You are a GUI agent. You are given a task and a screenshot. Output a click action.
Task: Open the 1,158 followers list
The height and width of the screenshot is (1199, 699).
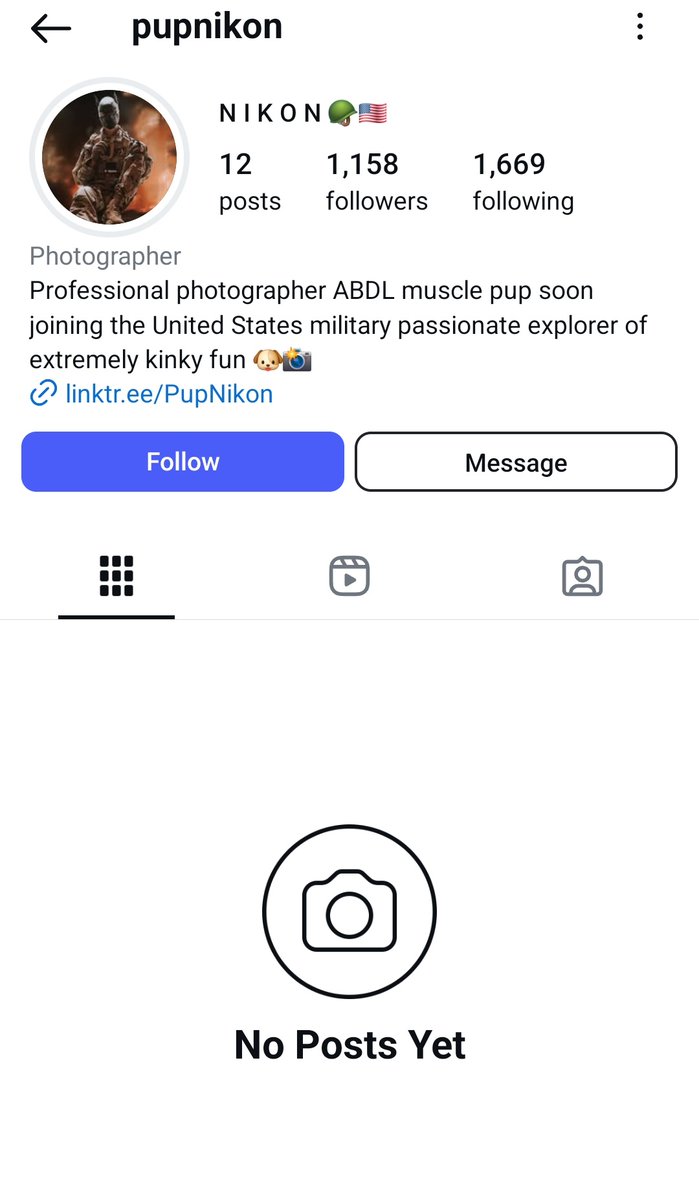[x=376, y=181]
